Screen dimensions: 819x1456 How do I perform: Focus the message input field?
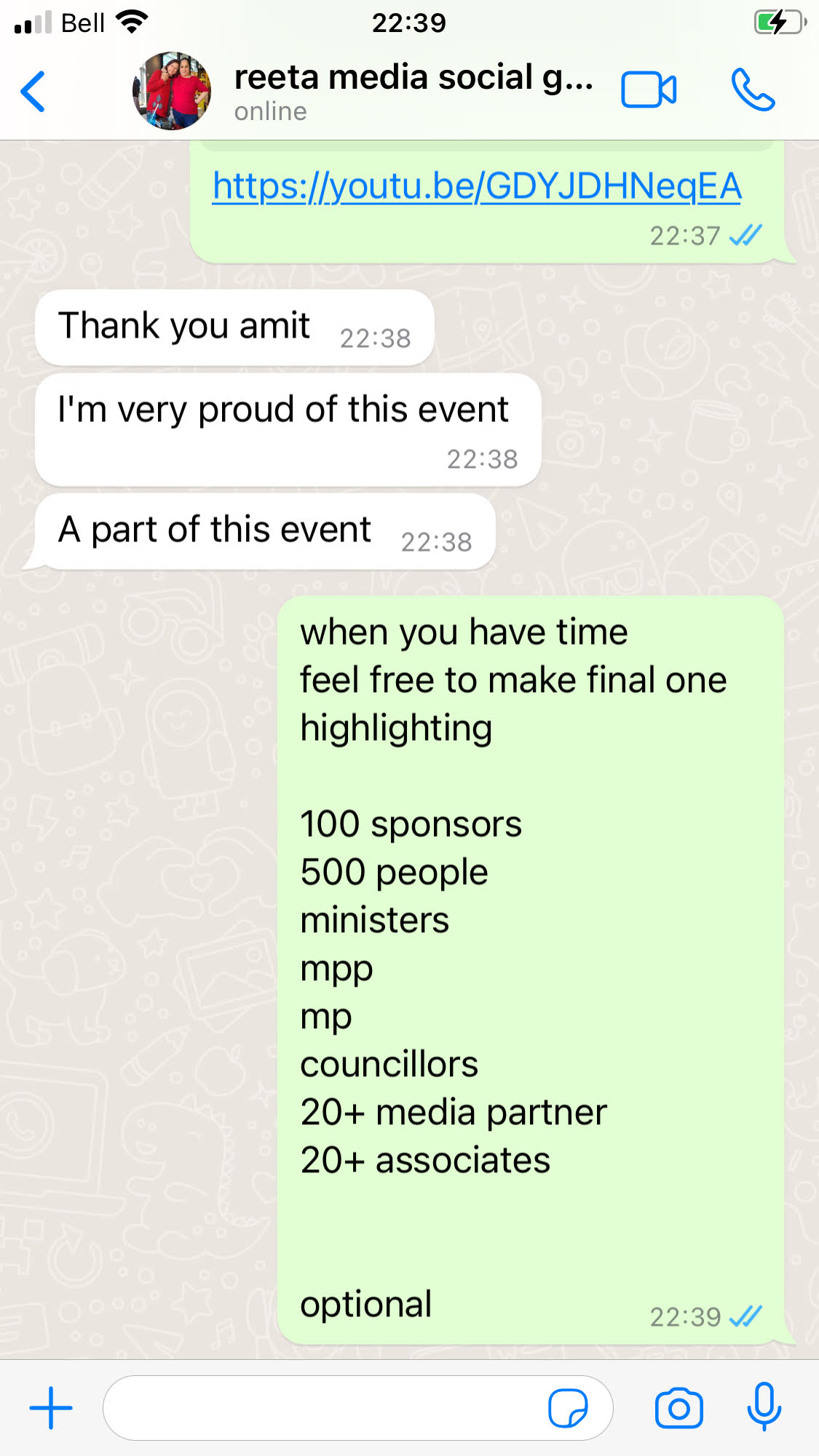tap(320, 1407)
